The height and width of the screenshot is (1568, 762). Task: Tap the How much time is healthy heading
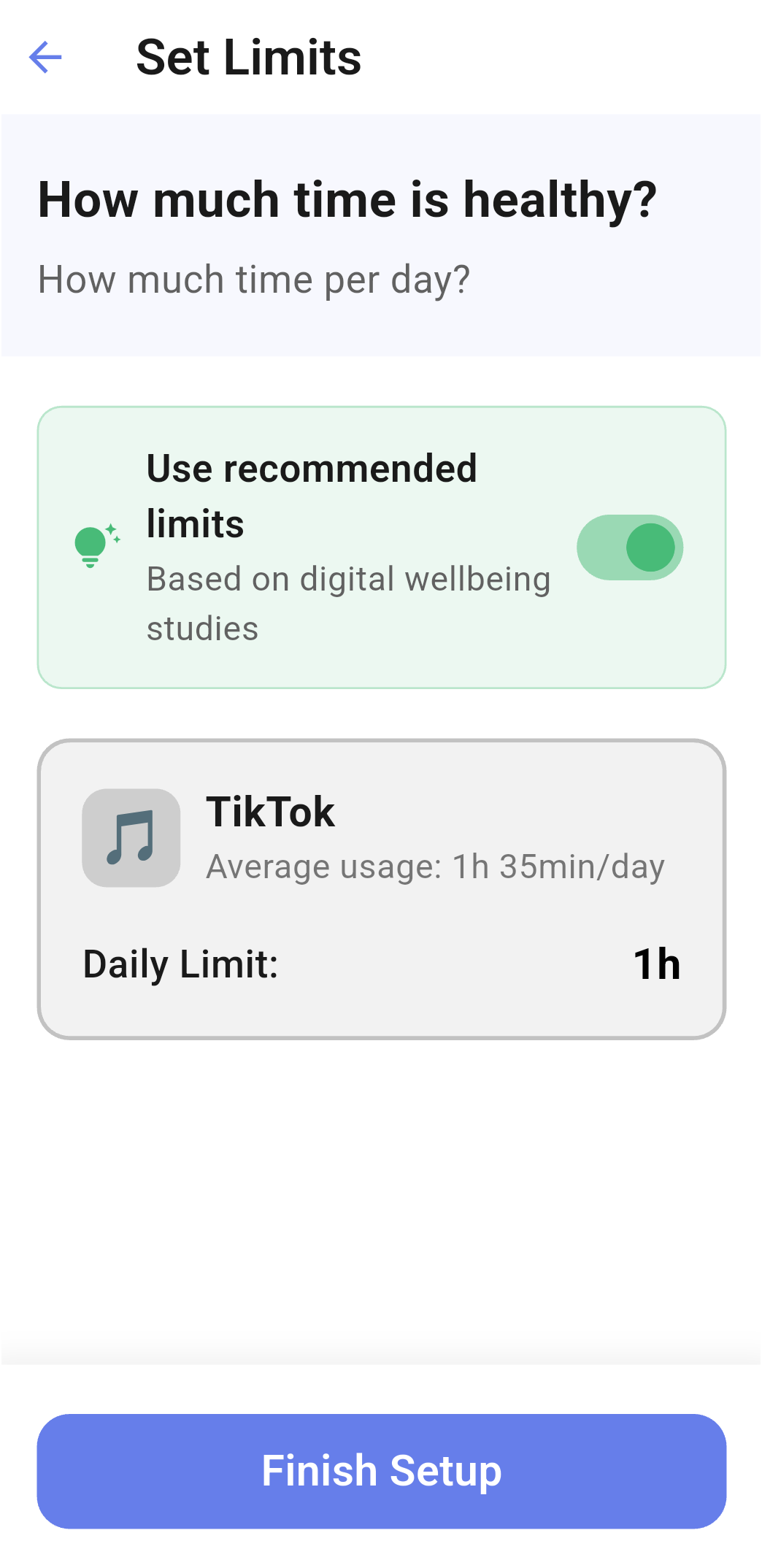tap(348, 200)
